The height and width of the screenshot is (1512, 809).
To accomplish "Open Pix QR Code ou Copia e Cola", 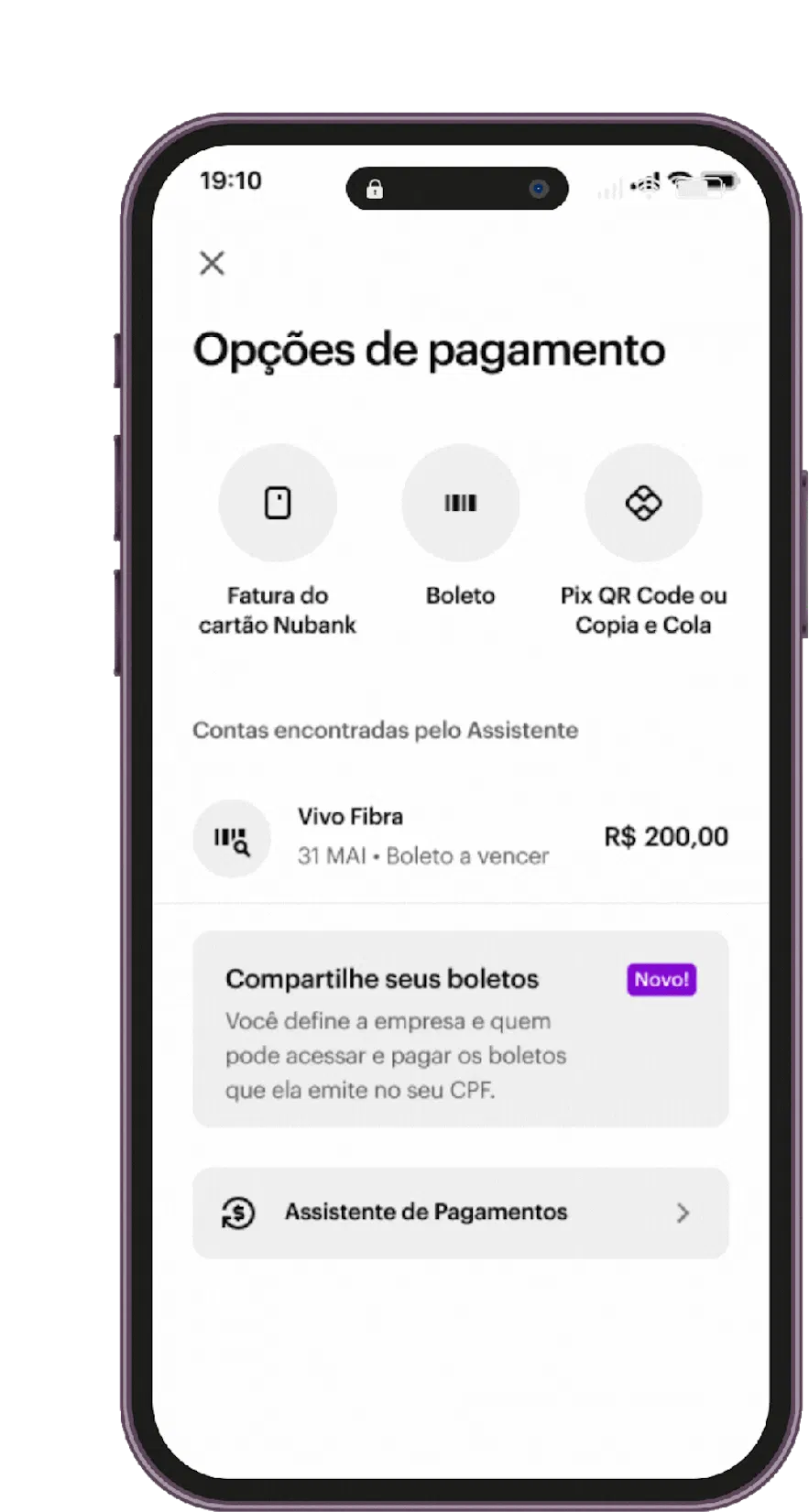I will click(x=643, y=503).
